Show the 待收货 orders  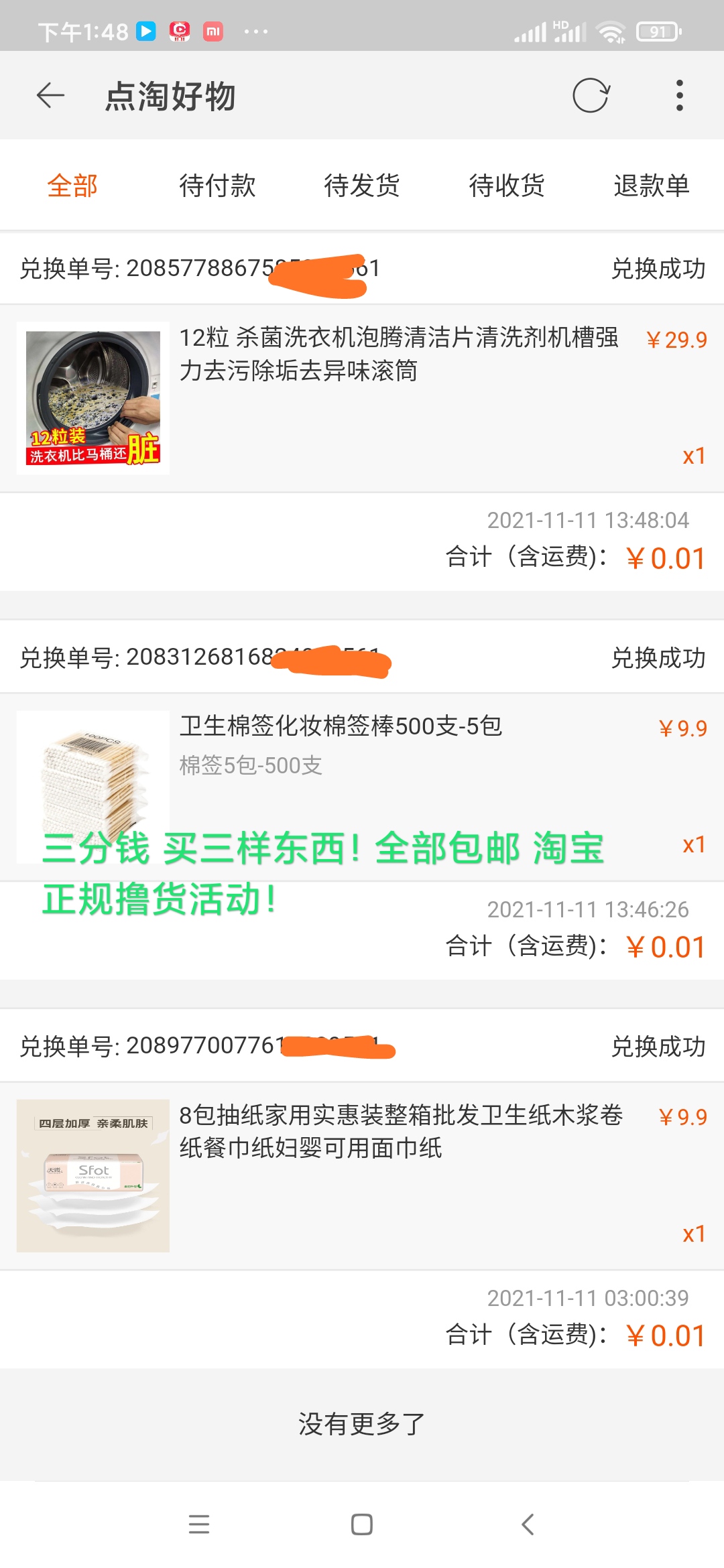click(x=507, y=186)
